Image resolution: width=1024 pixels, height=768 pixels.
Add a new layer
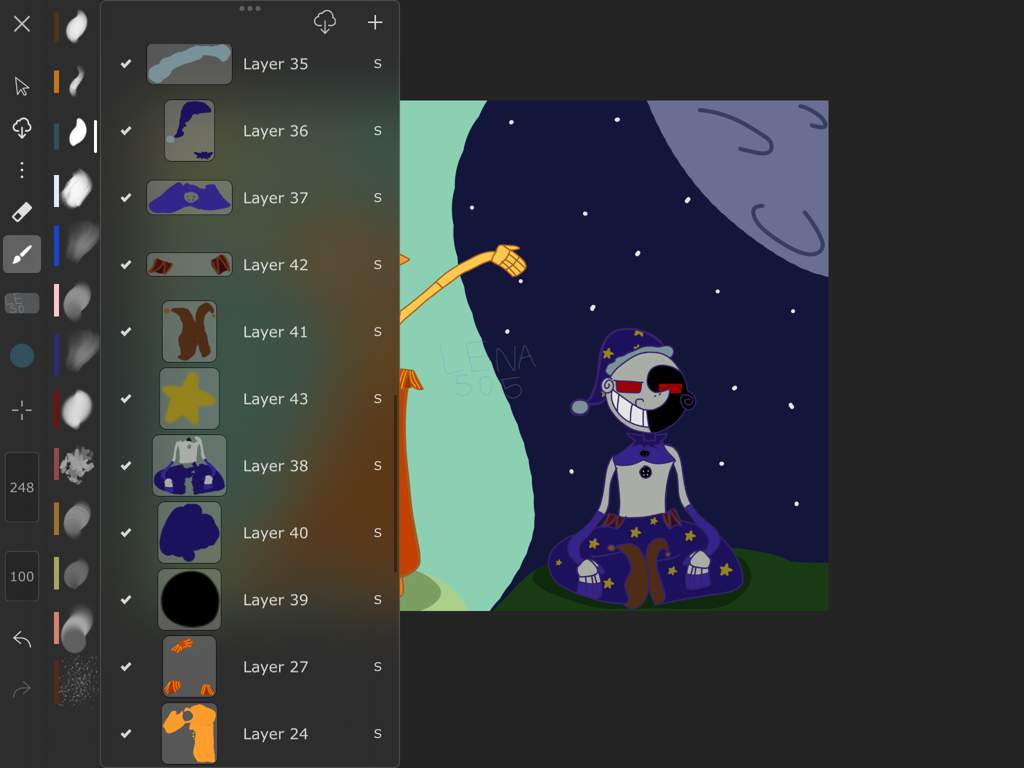[x=375, y=22]
